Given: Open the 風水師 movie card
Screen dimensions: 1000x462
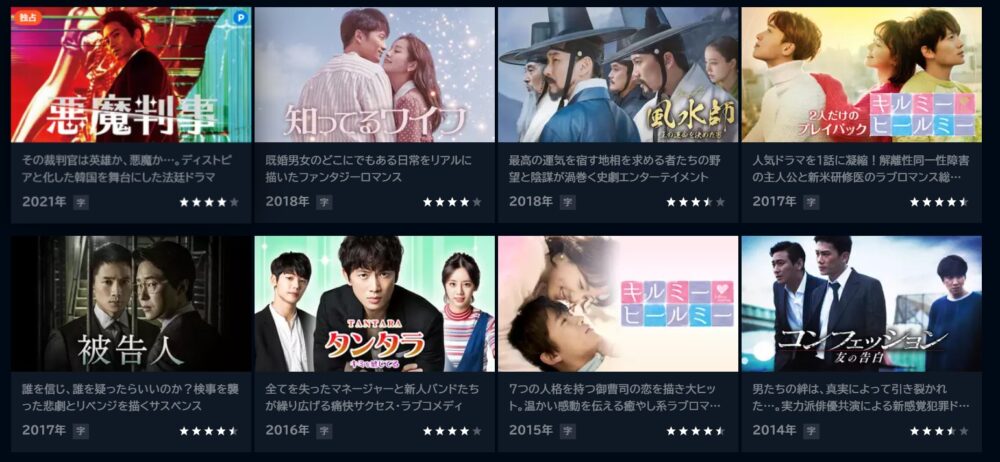Looking at the screenshot, I should [x=618, y=76].
